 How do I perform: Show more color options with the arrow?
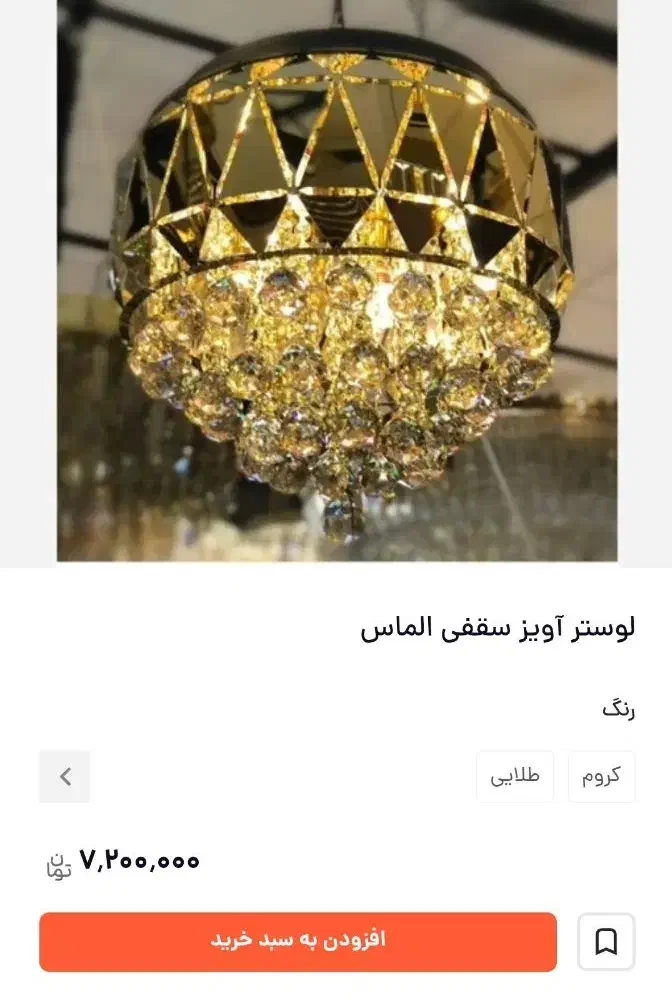pos(65,776)
